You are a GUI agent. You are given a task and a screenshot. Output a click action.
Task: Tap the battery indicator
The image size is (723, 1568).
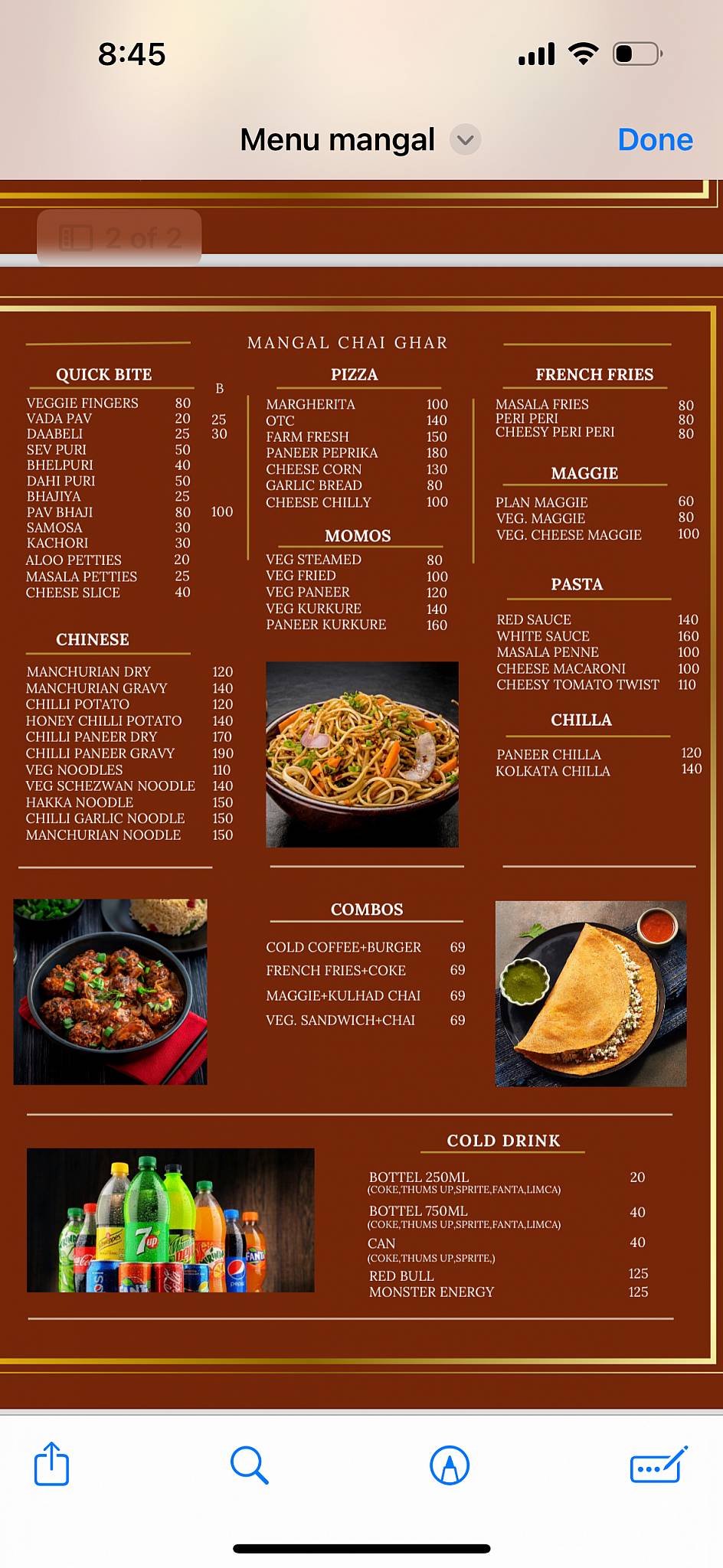click(x=636, y=54)
